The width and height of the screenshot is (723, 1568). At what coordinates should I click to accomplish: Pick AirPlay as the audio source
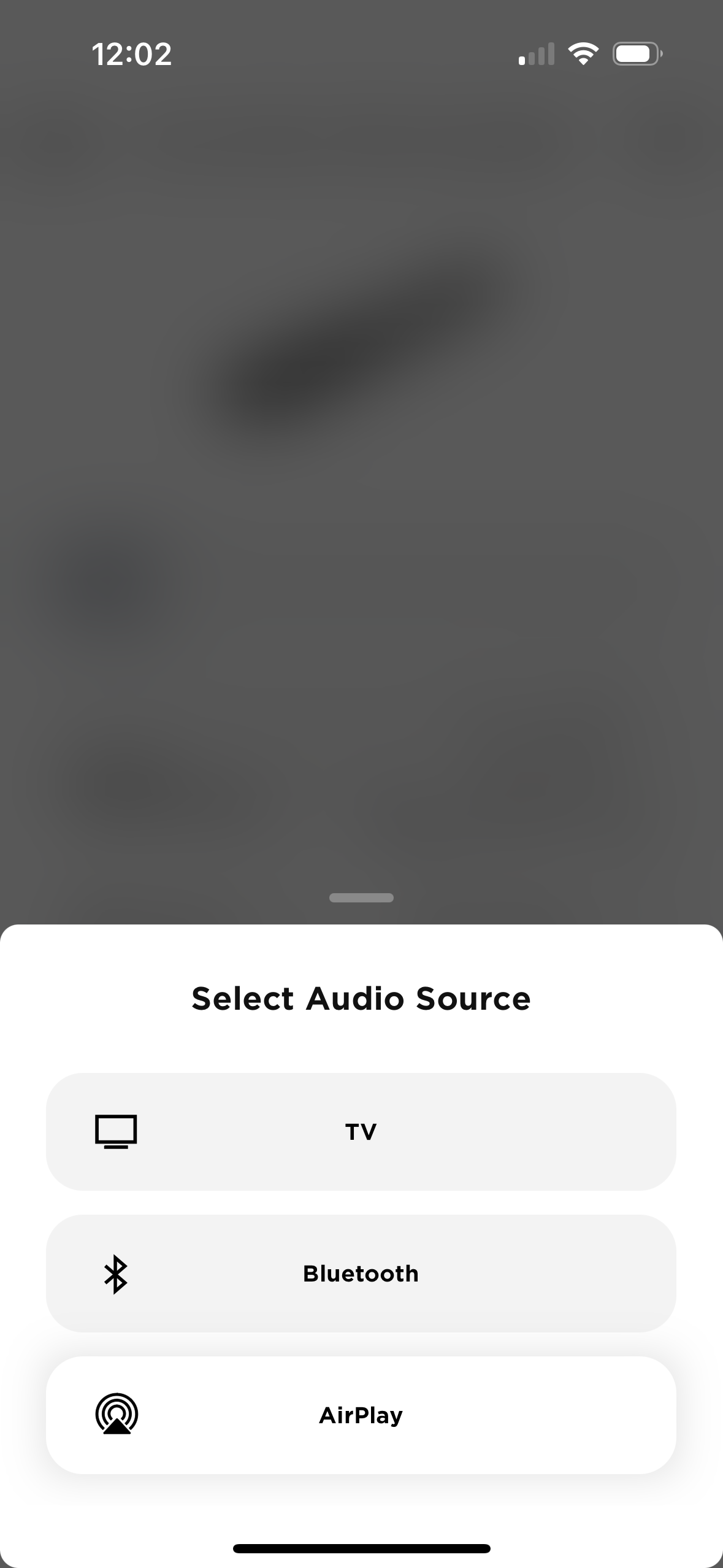tap(361, 1415)
